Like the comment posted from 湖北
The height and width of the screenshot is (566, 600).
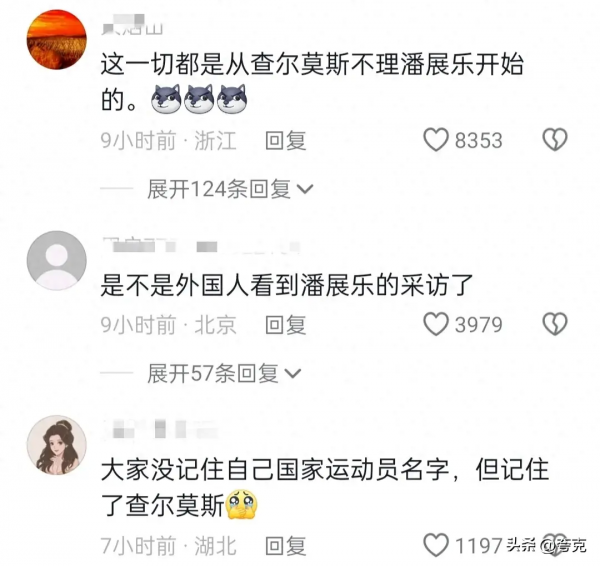click(436, 546)
